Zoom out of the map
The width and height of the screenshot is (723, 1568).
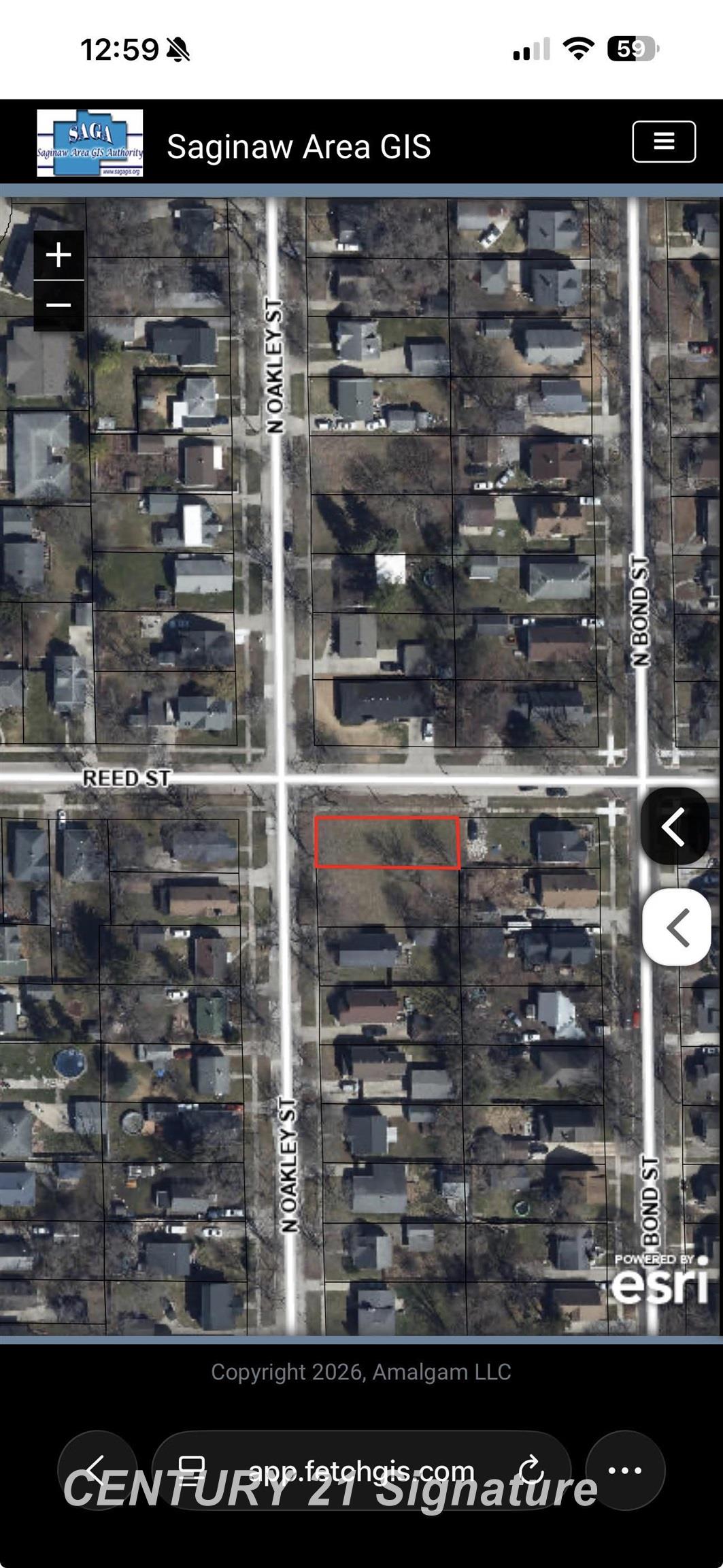click(58, 306)
